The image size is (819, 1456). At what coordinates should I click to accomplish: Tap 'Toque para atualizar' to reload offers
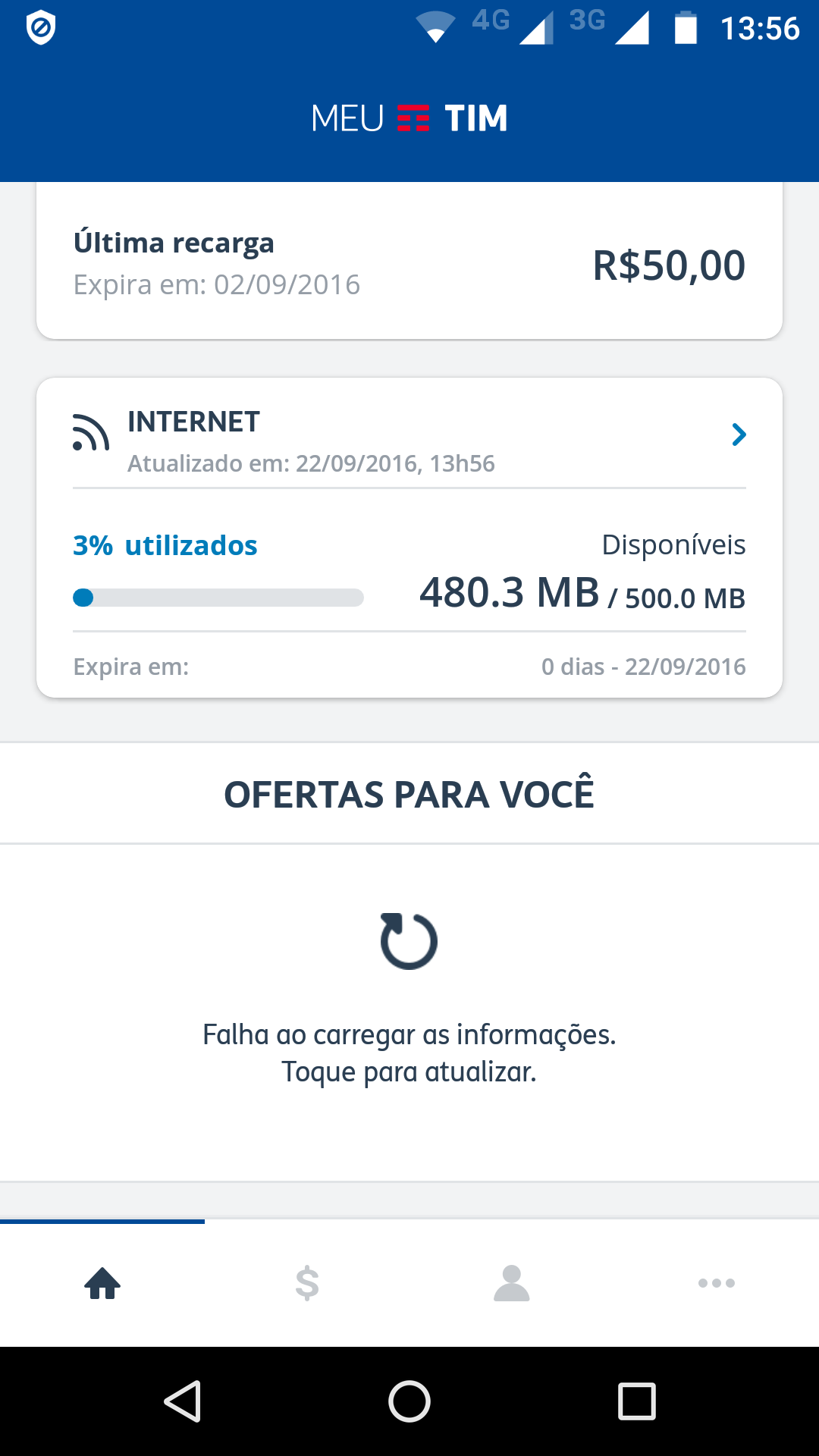[409, 1072]
